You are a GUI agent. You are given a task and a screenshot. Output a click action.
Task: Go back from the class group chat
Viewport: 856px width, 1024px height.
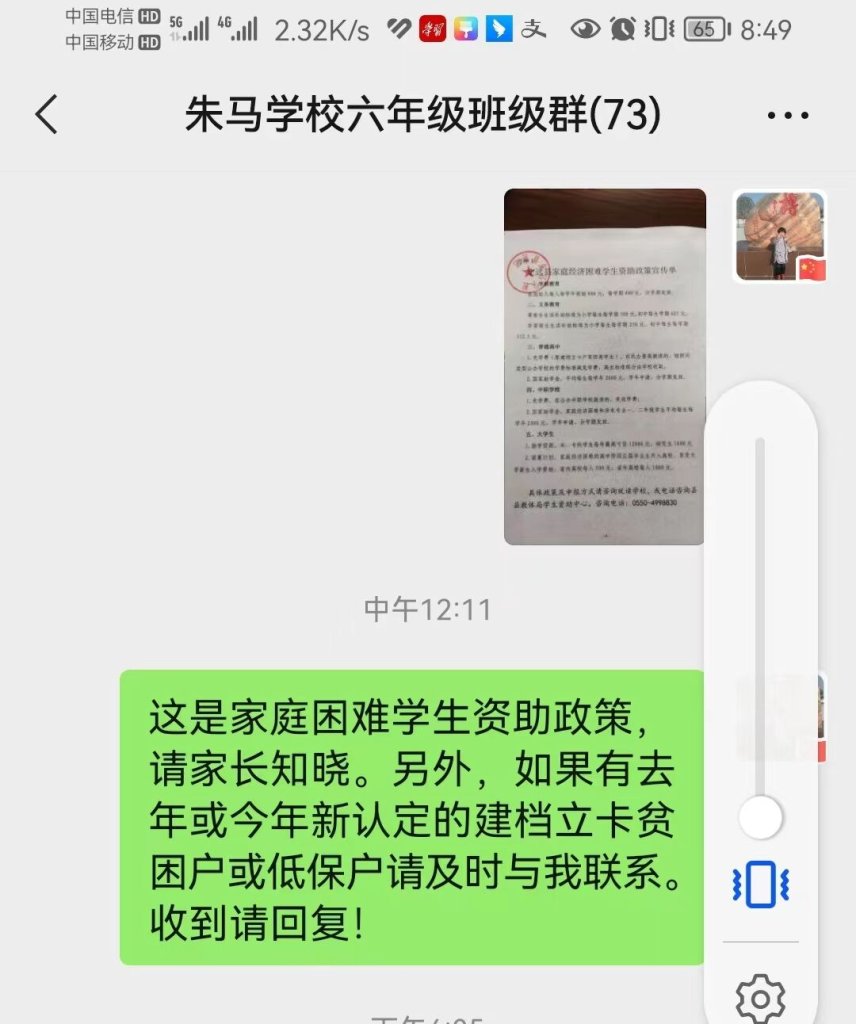pyautogui.click(x=47, y=116)
